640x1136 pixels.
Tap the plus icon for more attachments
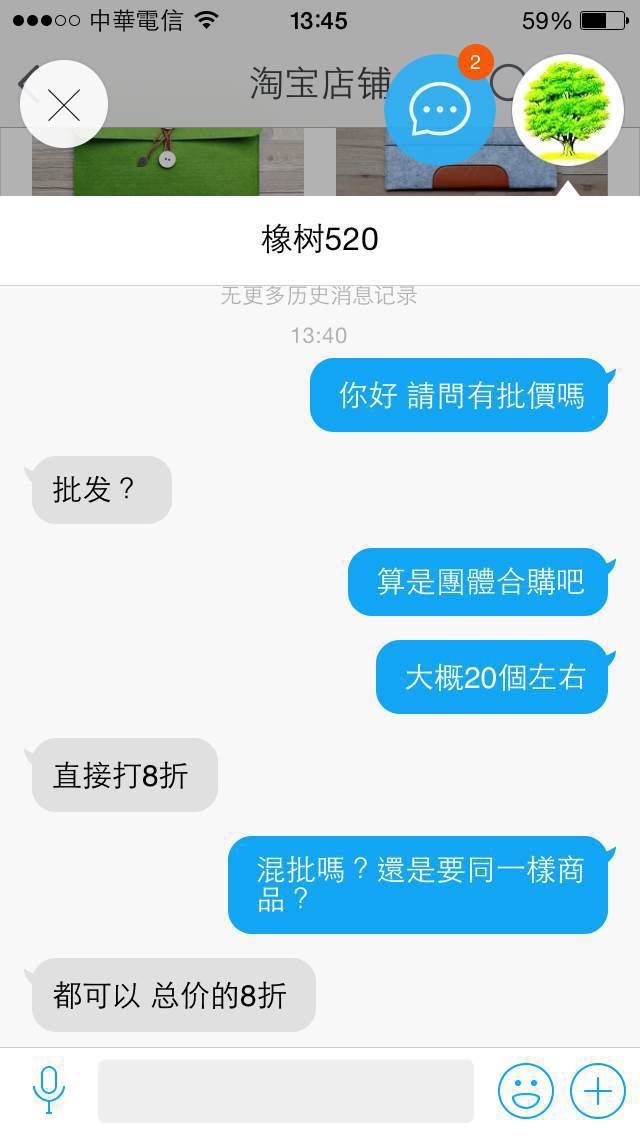598,1091
